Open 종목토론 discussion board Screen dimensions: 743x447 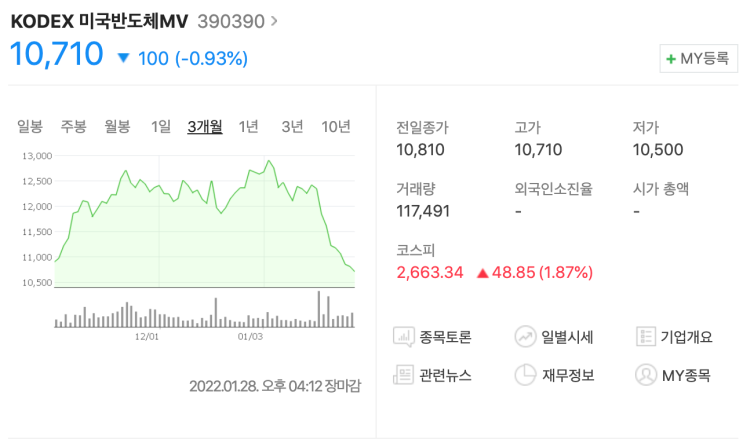pyautogui.click(x=433, y=337)
